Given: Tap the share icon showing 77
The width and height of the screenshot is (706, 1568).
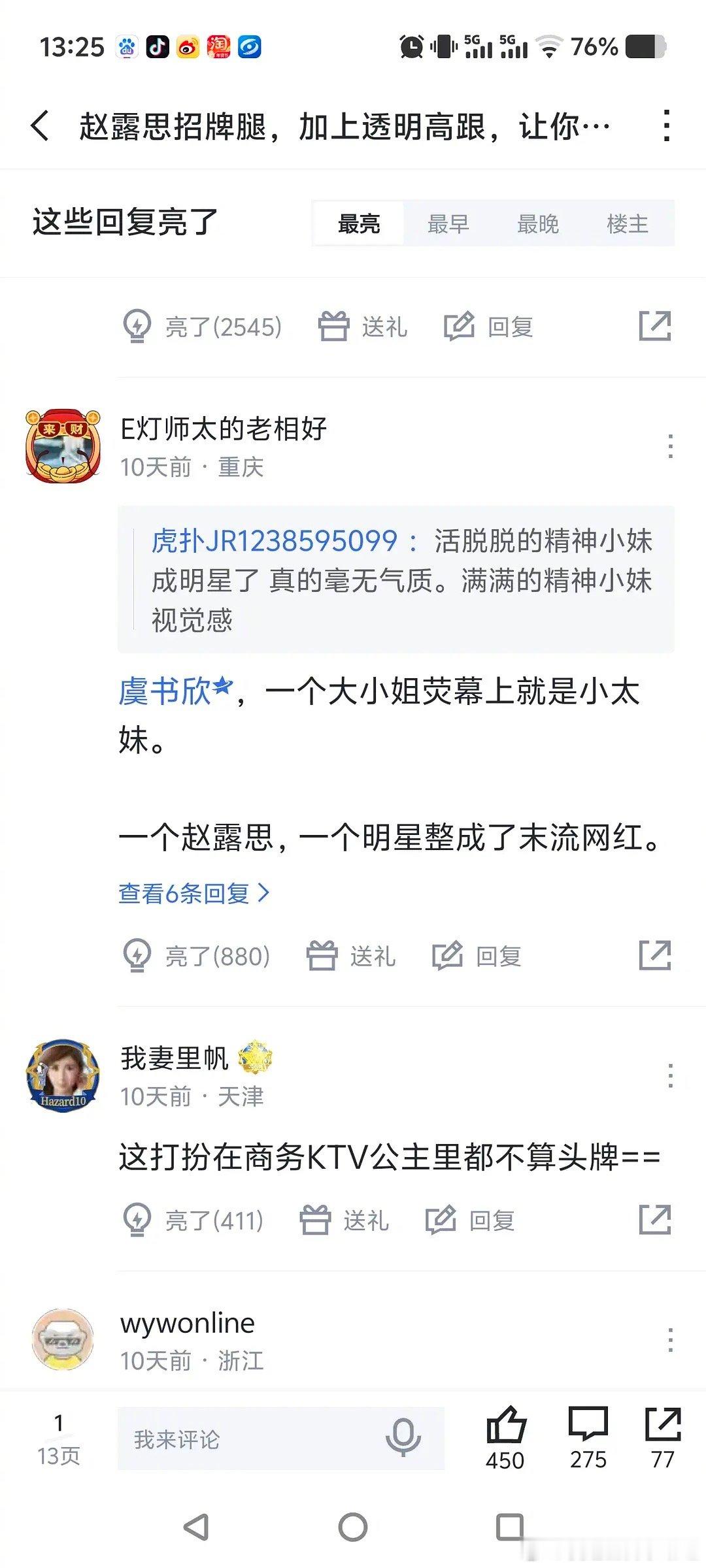Looking at the screenshot, I should pos(663,1428).
